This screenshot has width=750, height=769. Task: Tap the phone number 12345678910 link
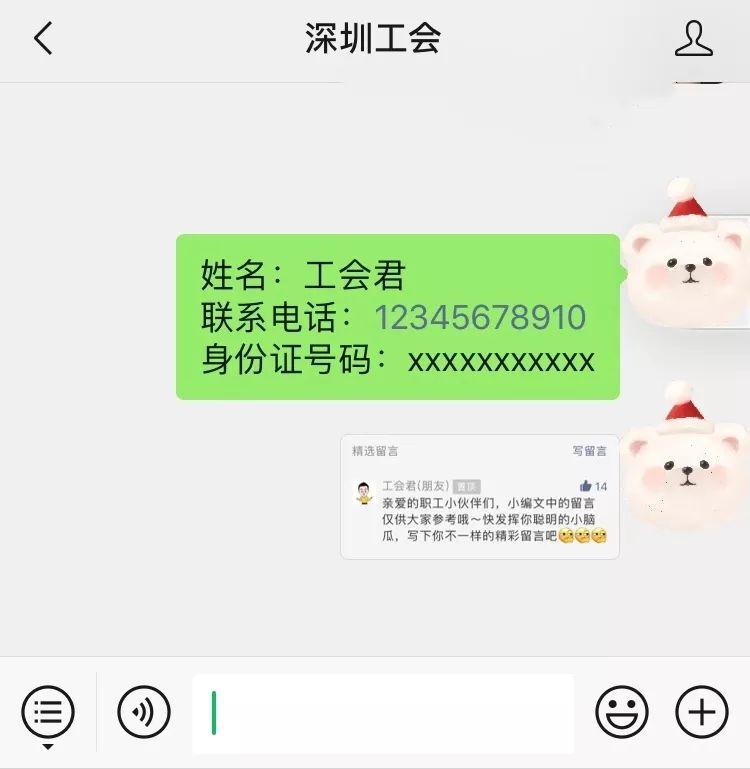point(479,317)
